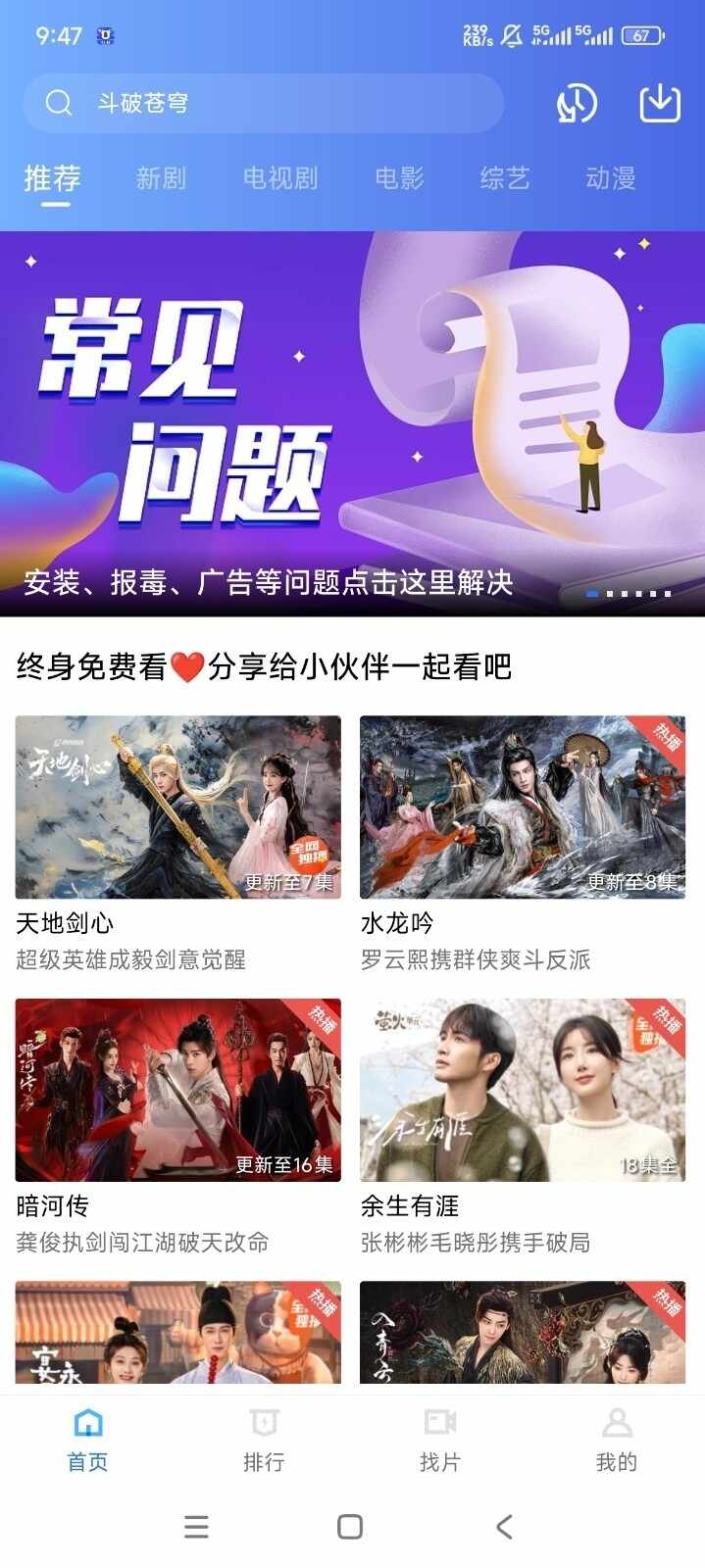Open the drama 天地剑心

pyautogui.click(x=177, y=808)
